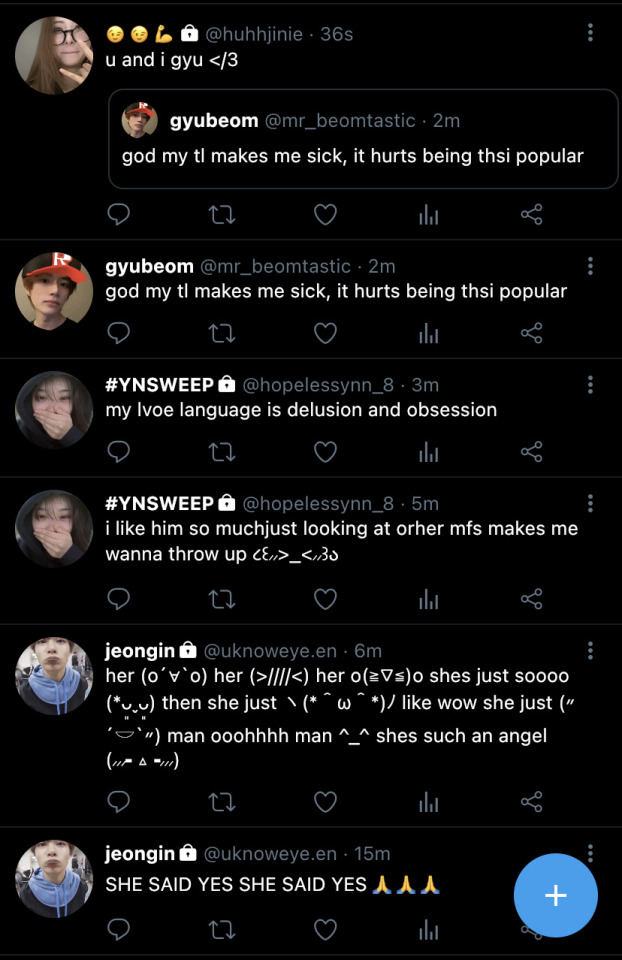The width and height of the screenshot is (622, 960).
Task: Like jeongin's "SHE SAID YES" tweet
Action: tap(325, 930)
